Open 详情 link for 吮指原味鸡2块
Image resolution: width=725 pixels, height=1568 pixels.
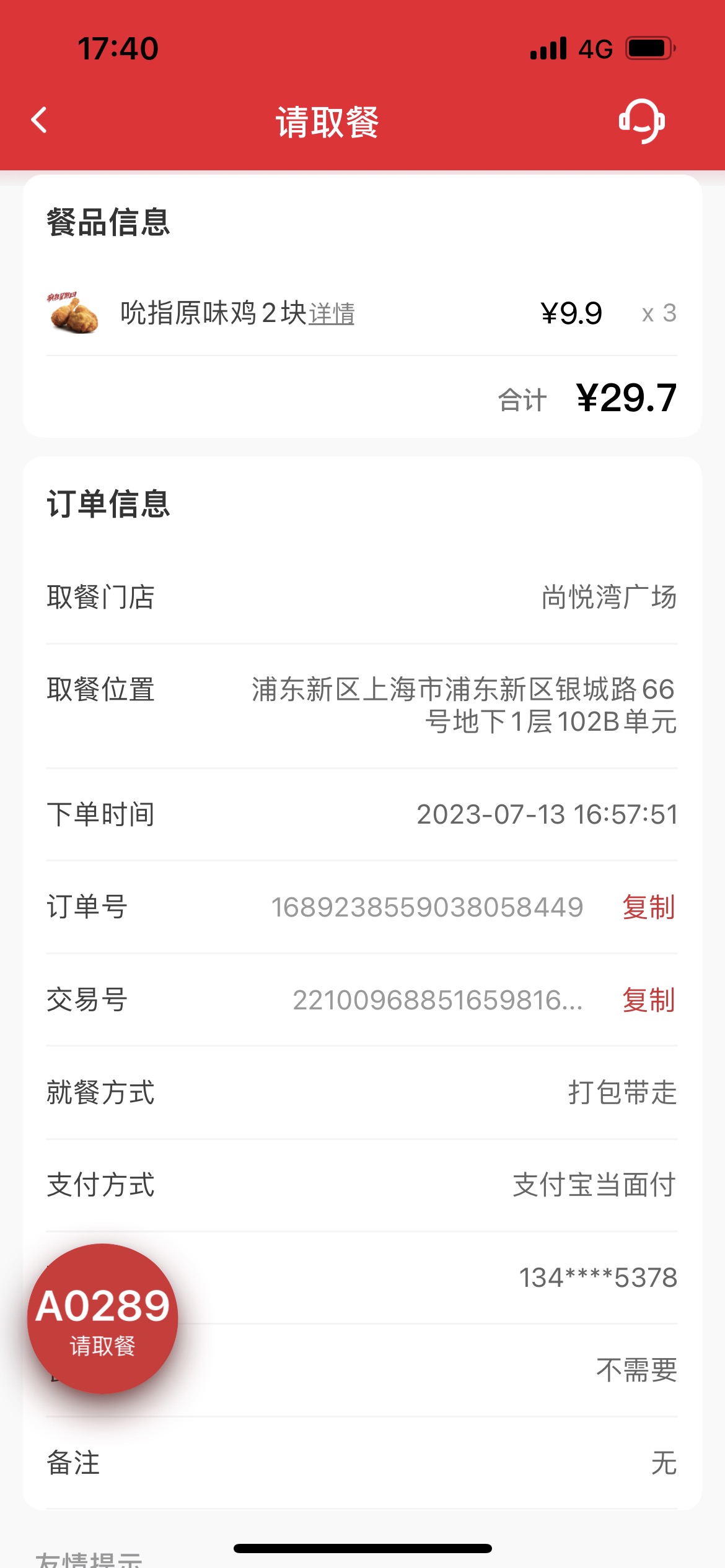(x=332, y=313)
